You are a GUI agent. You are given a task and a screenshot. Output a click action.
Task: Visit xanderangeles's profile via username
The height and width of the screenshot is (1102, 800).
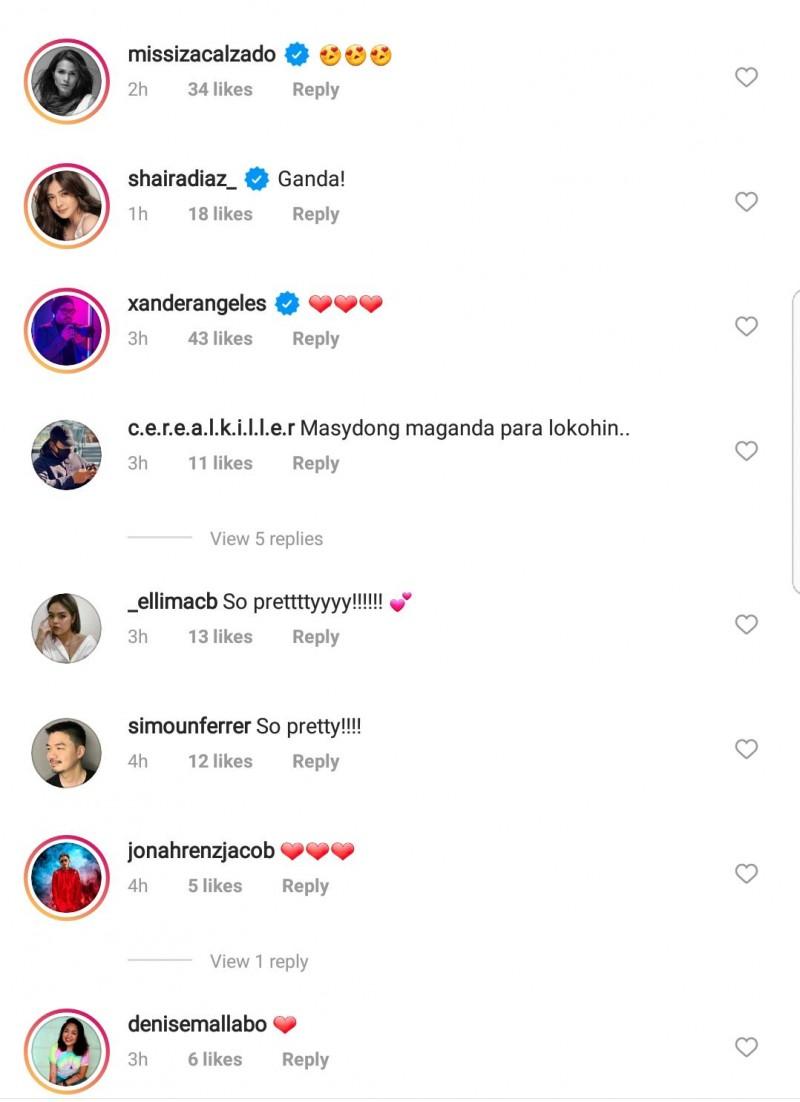click(197, 304)
